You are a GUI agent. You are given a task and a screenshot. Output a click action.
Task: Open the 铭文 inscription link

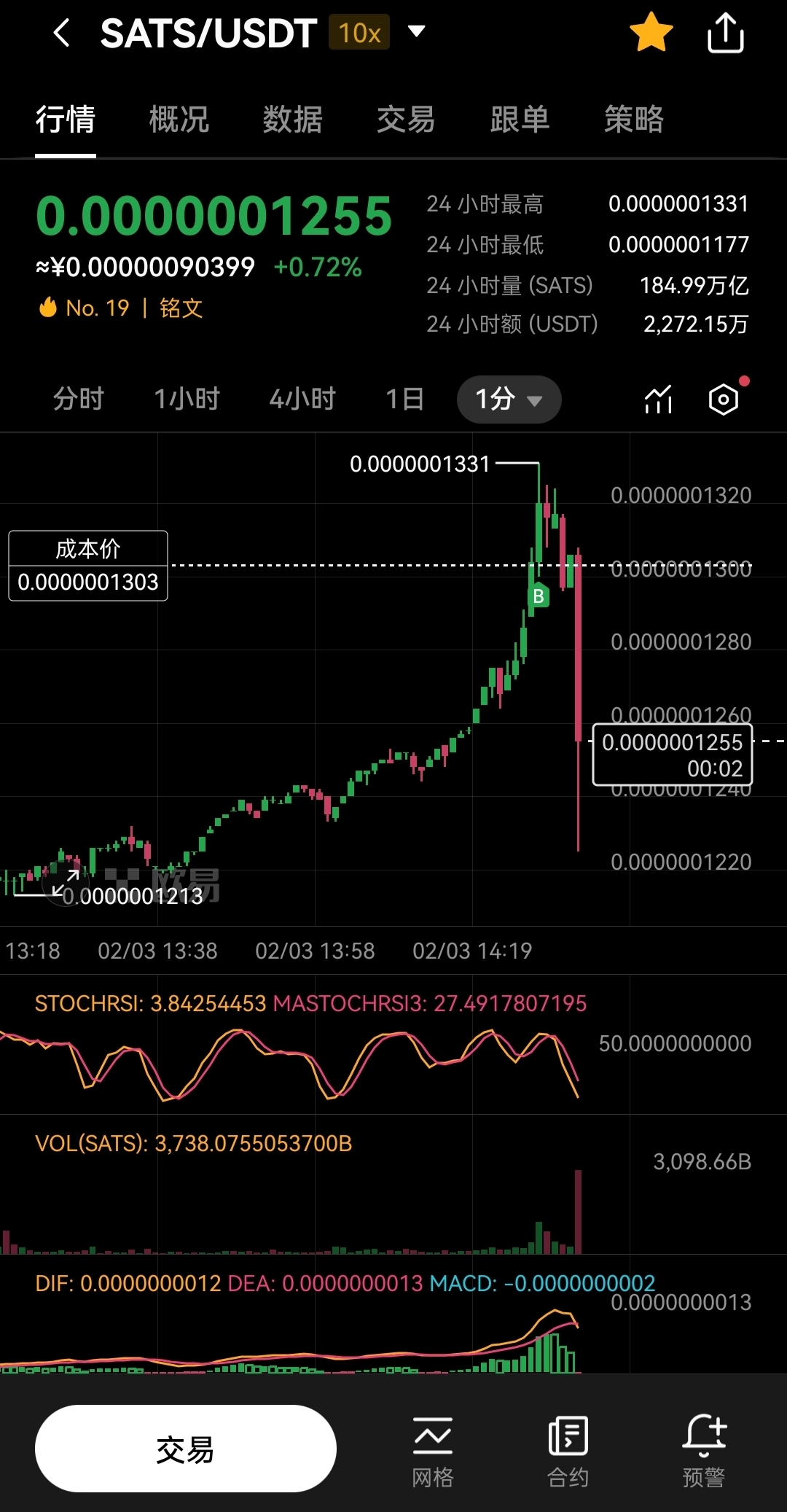pos(181,308)
